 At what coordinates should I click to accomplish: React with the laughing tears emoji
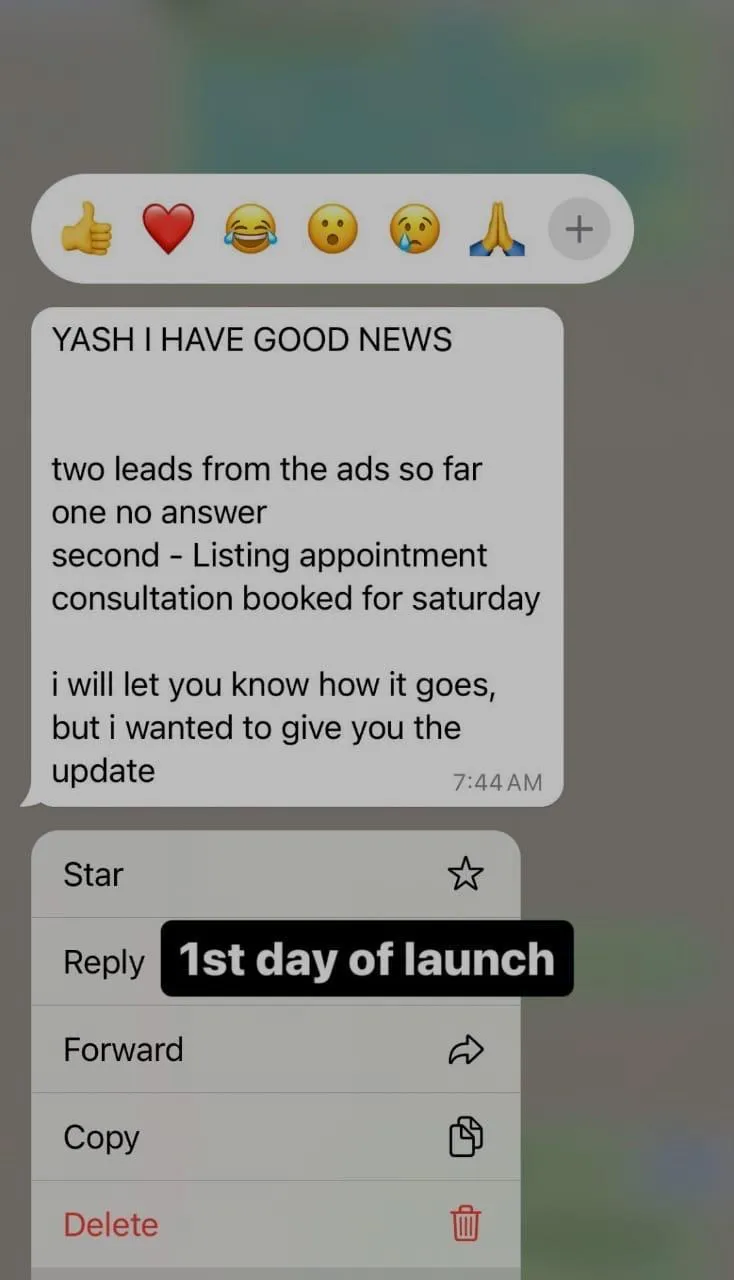click(x=250, y=229)
